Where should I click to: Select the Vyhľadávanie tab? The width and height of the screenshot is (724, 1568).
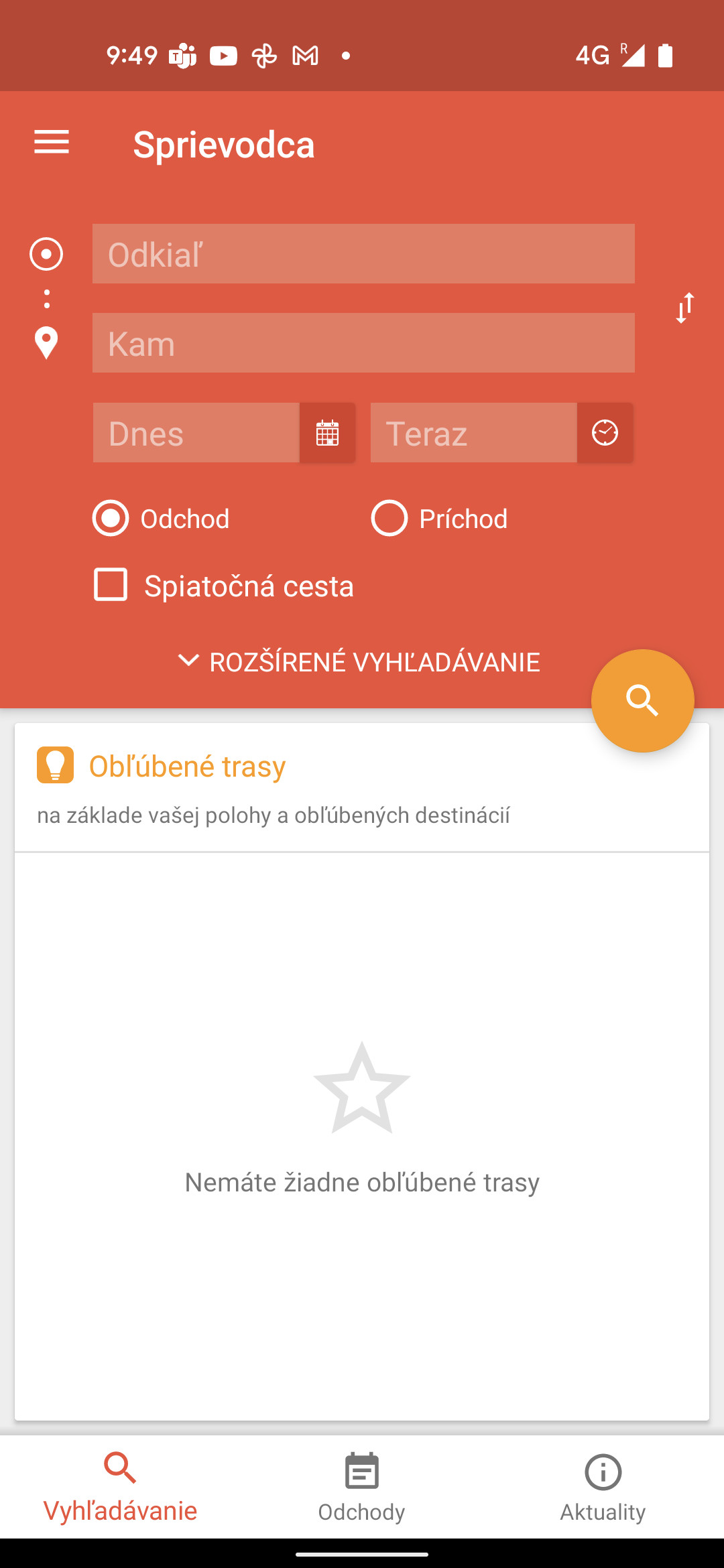[x=121, y=1488]
